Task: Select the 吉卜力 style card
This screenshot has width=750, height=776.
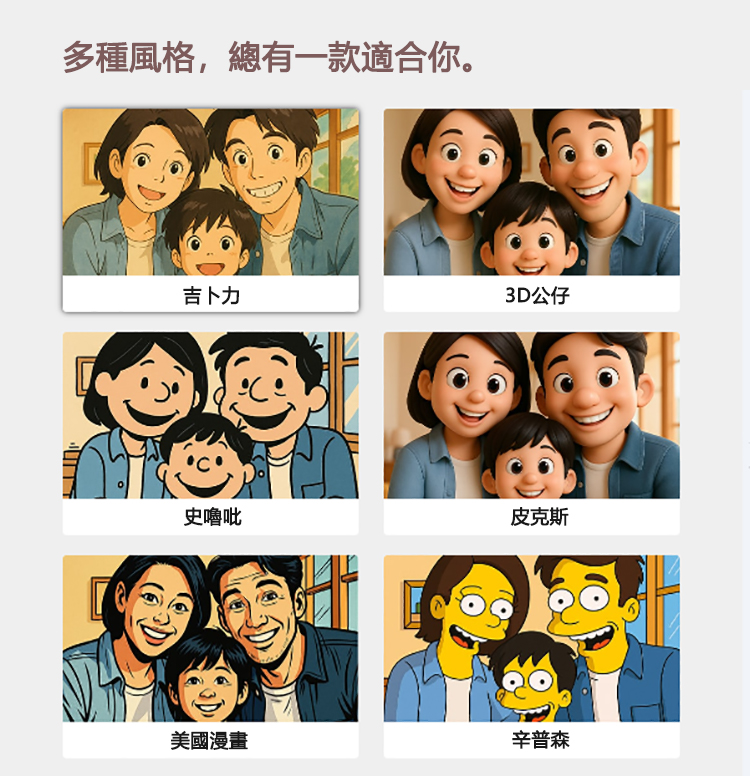Action: 210,208
